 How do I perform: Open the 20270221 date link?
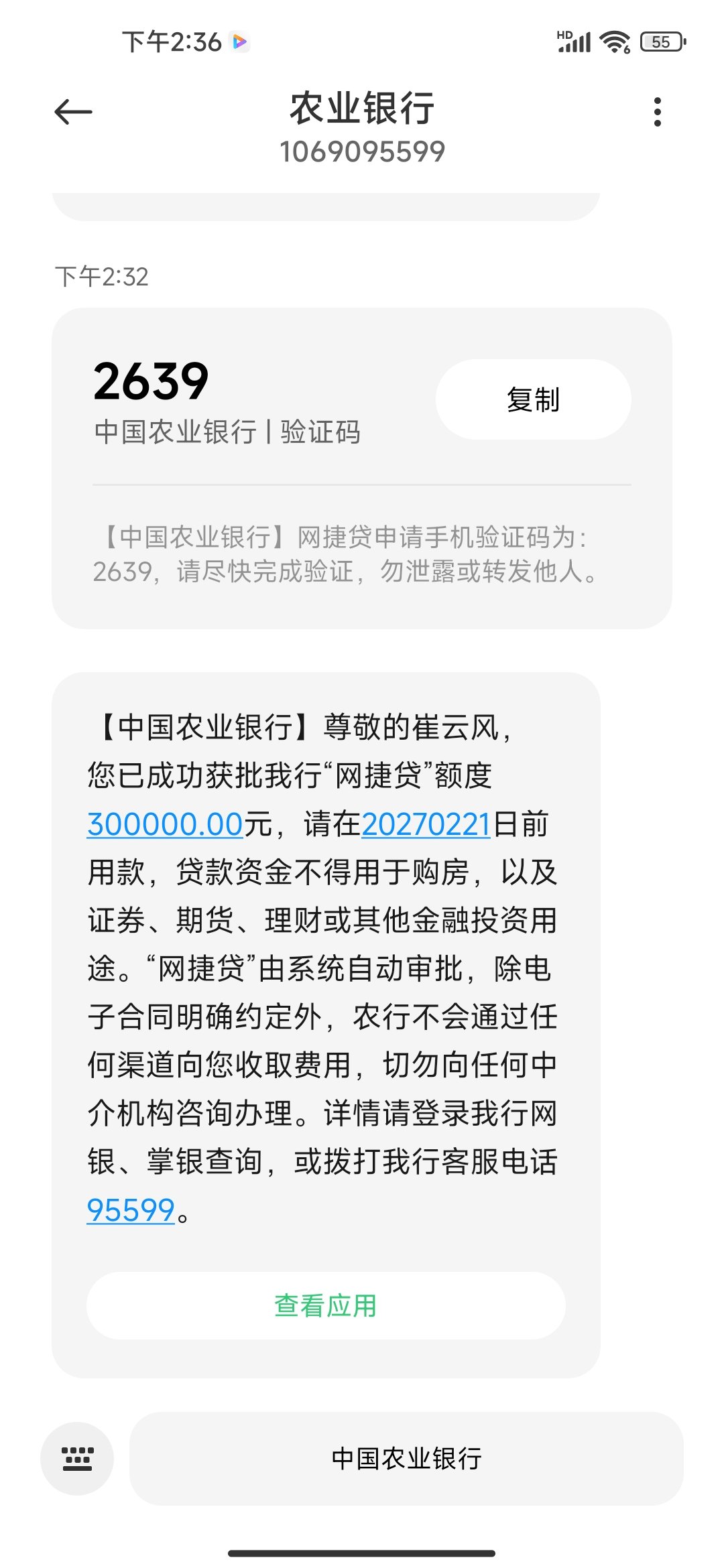pyautogui.click(x=426, y=824)
